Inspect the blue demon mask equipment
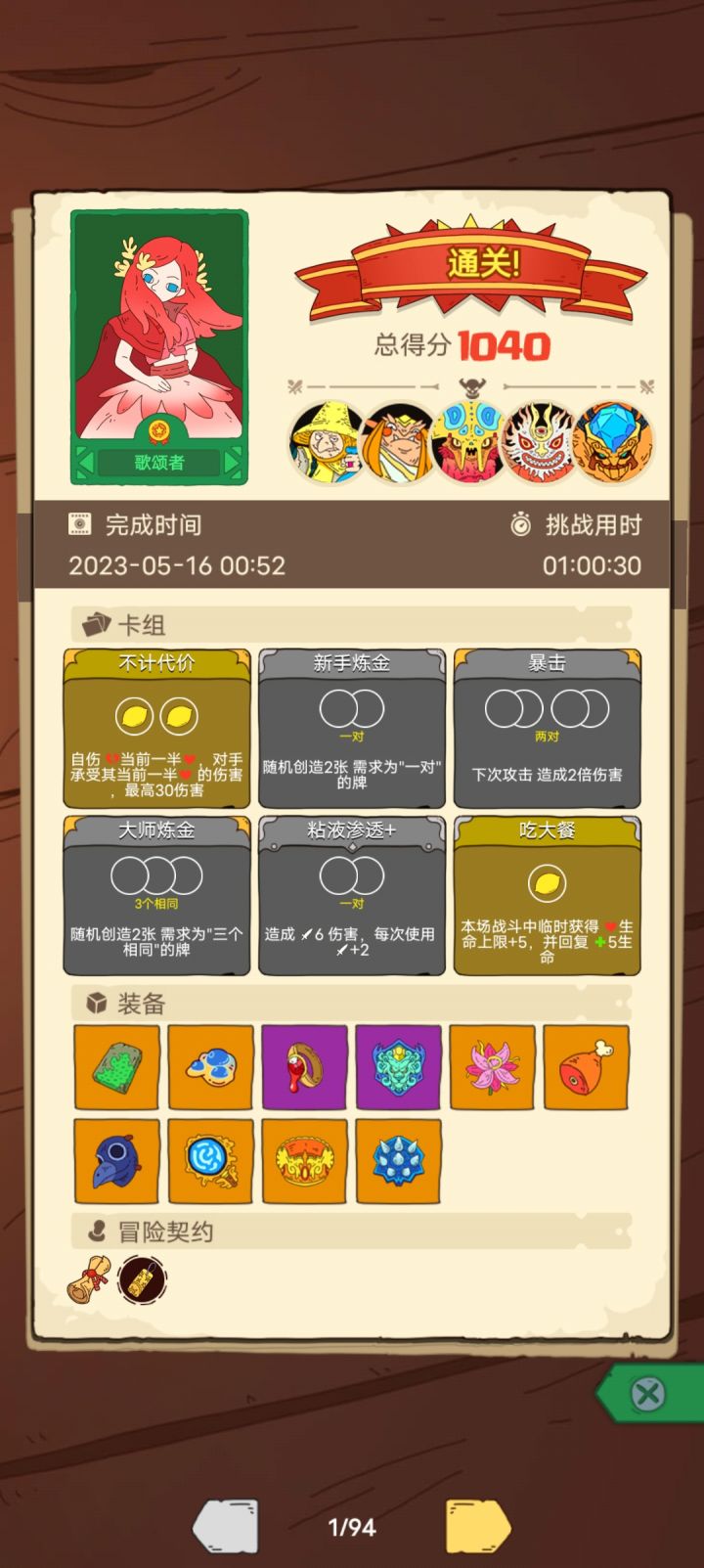 click(399, 1067)
